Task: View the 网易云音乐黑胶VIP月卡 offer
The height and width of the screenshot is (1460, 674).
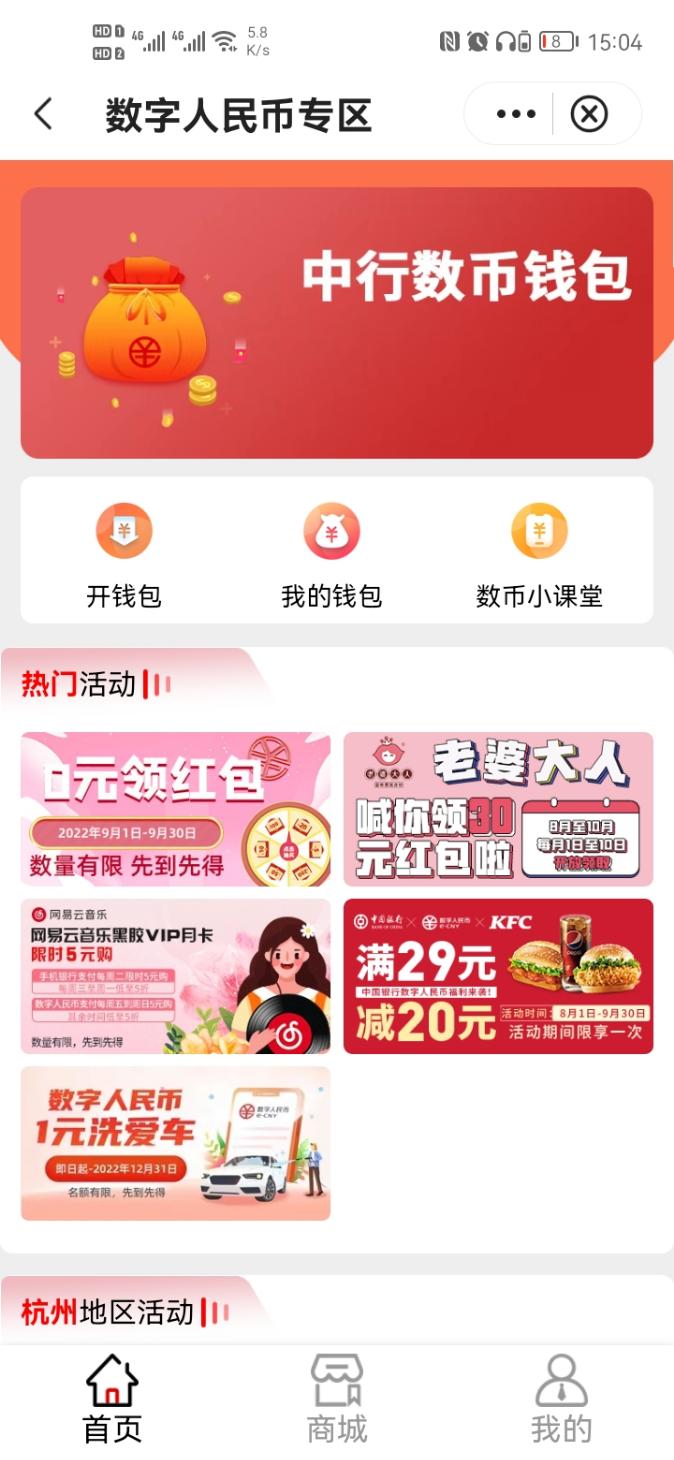Action: pyautogui.click(x=176, y=976)
